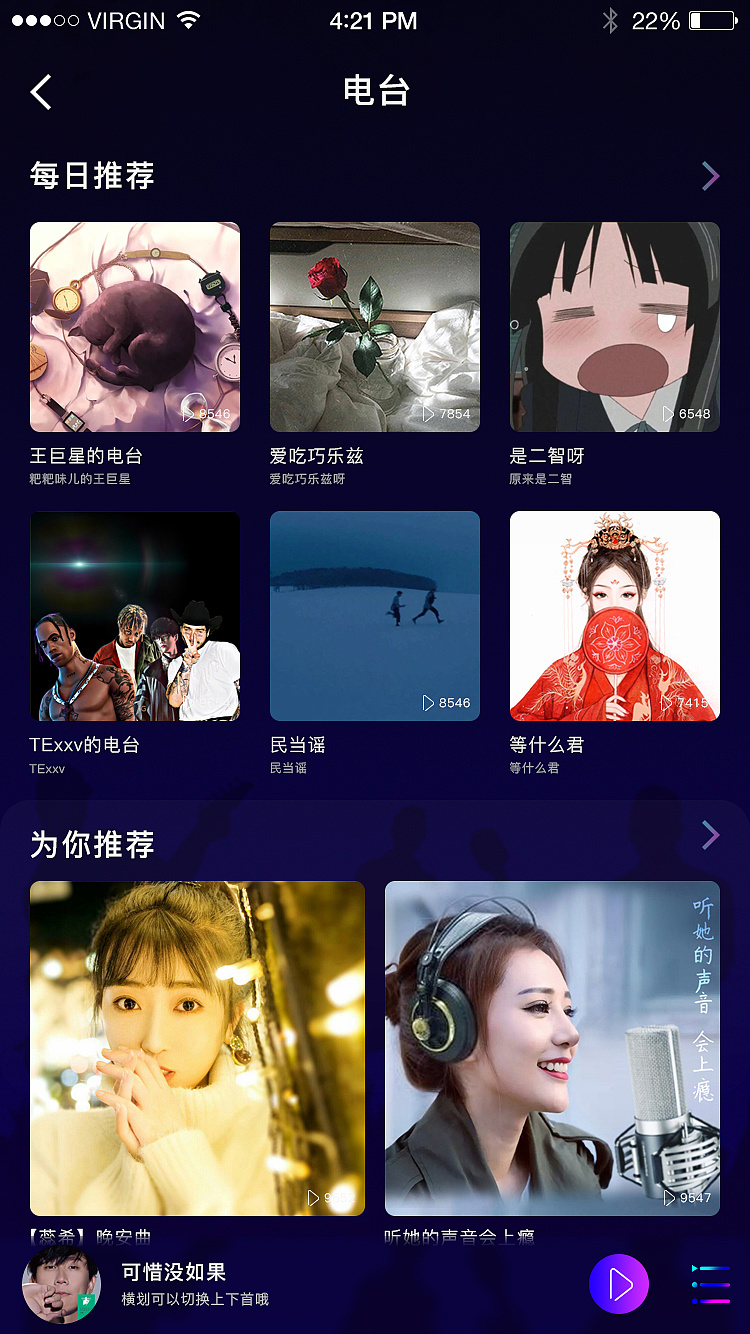Open the 爱吃巧乐兹 station
This screenshot has height=1334, width=750.
tap(375, 327)
